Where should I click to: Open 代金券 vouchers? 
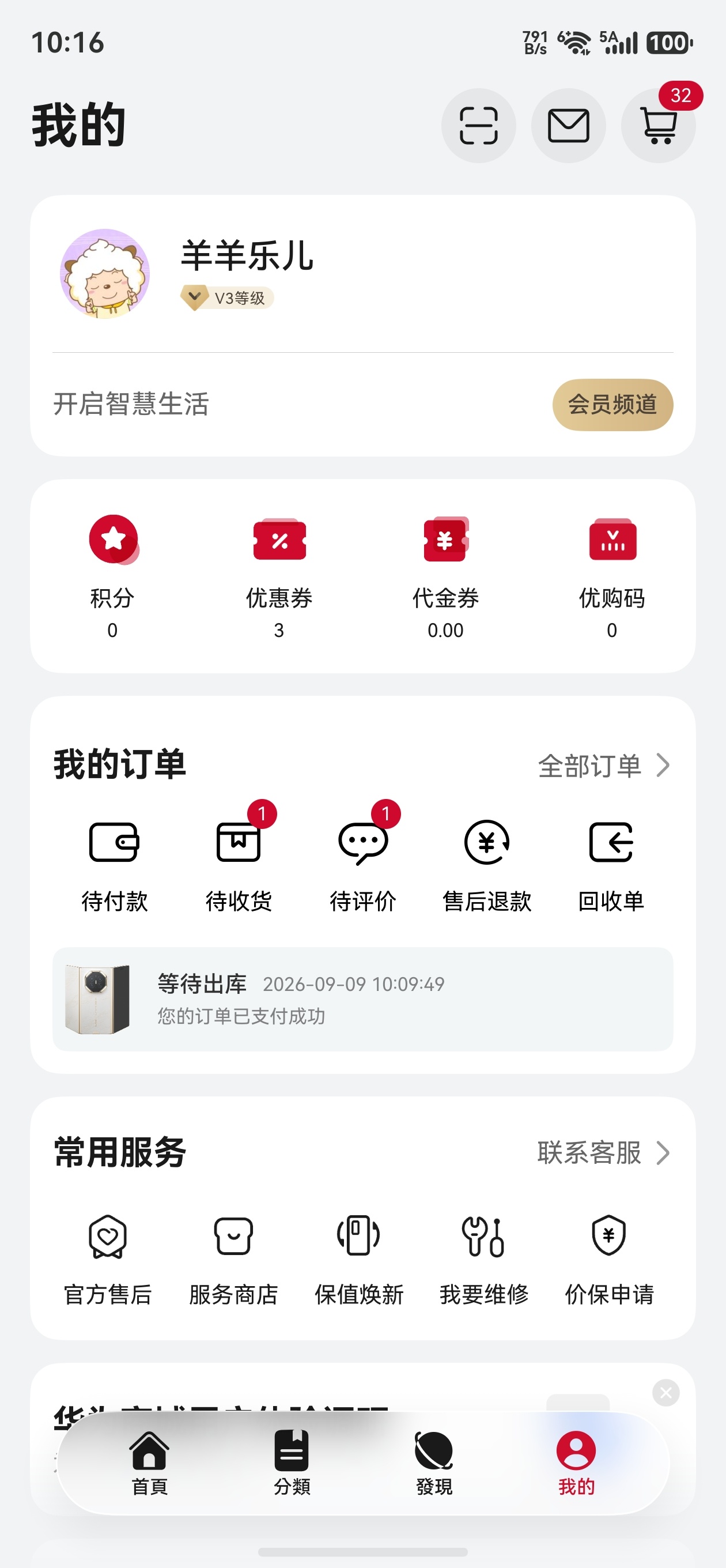445,576
